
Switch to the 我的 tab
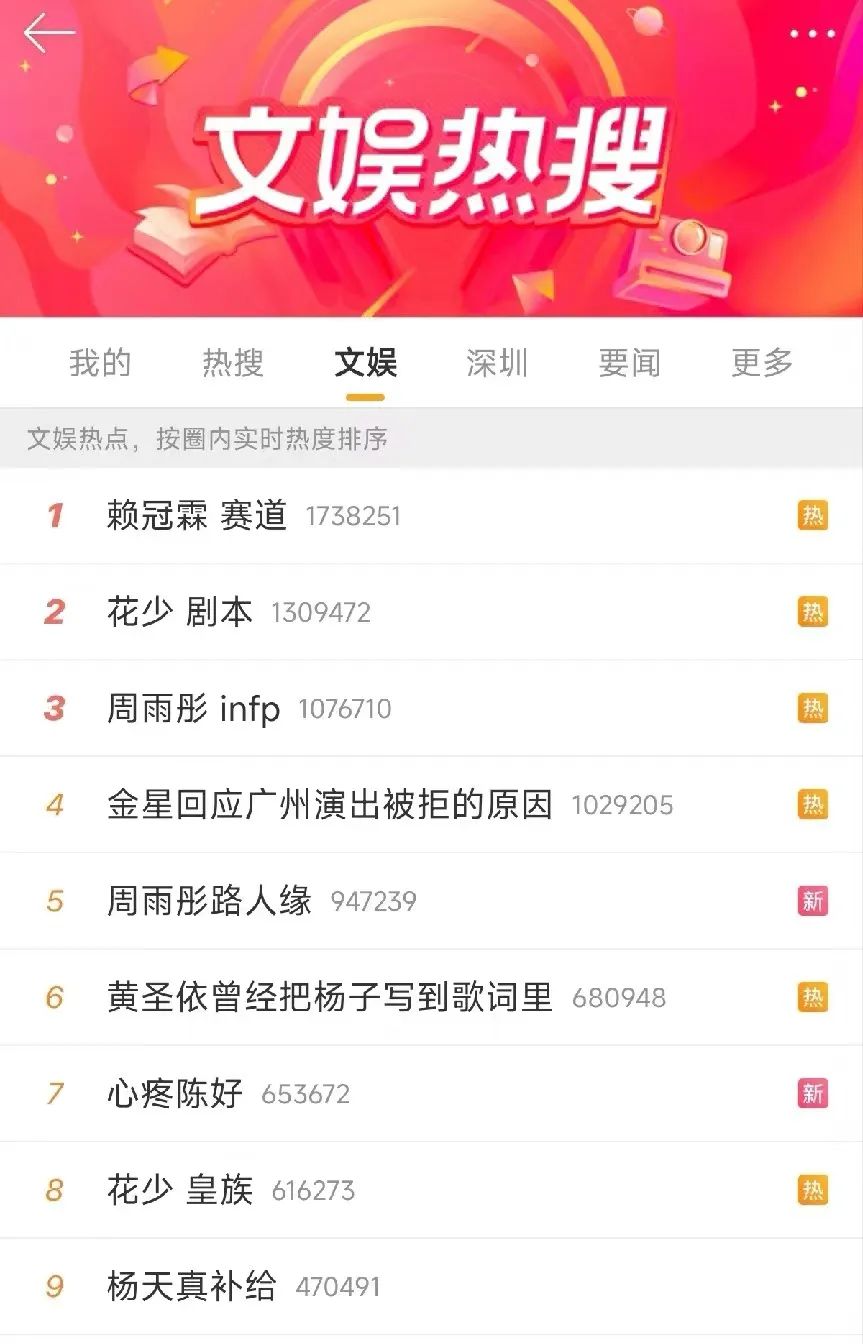(100, 362)
